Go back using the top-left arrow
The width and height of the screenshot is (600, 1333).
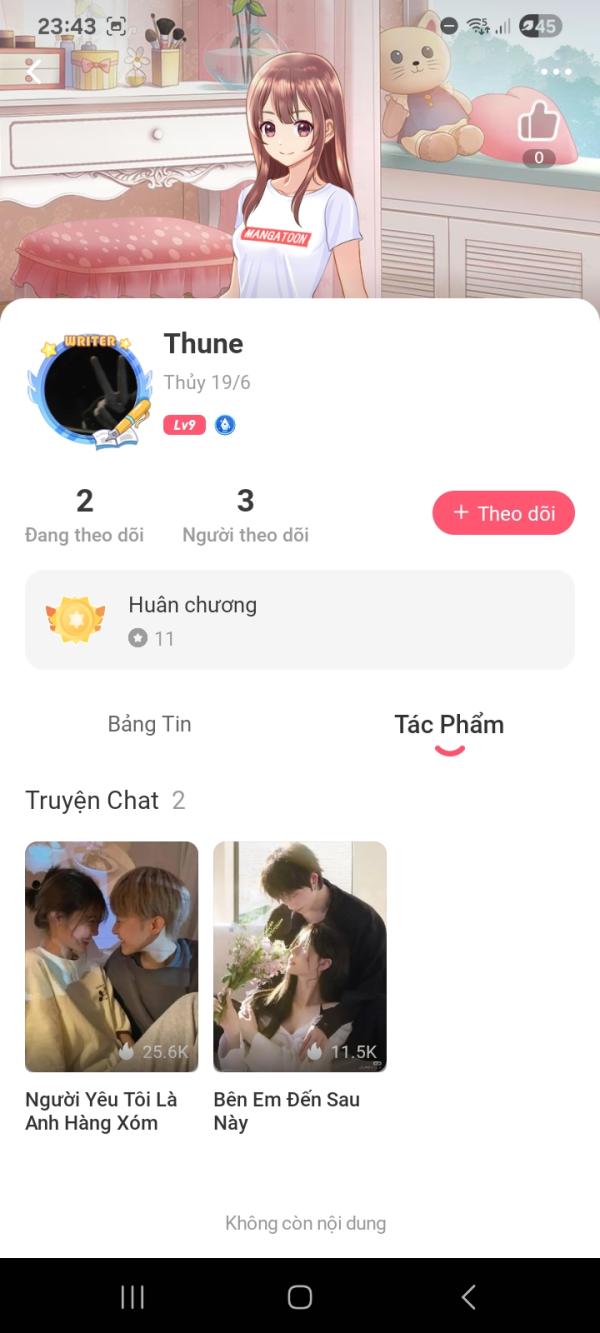point(34,72)
